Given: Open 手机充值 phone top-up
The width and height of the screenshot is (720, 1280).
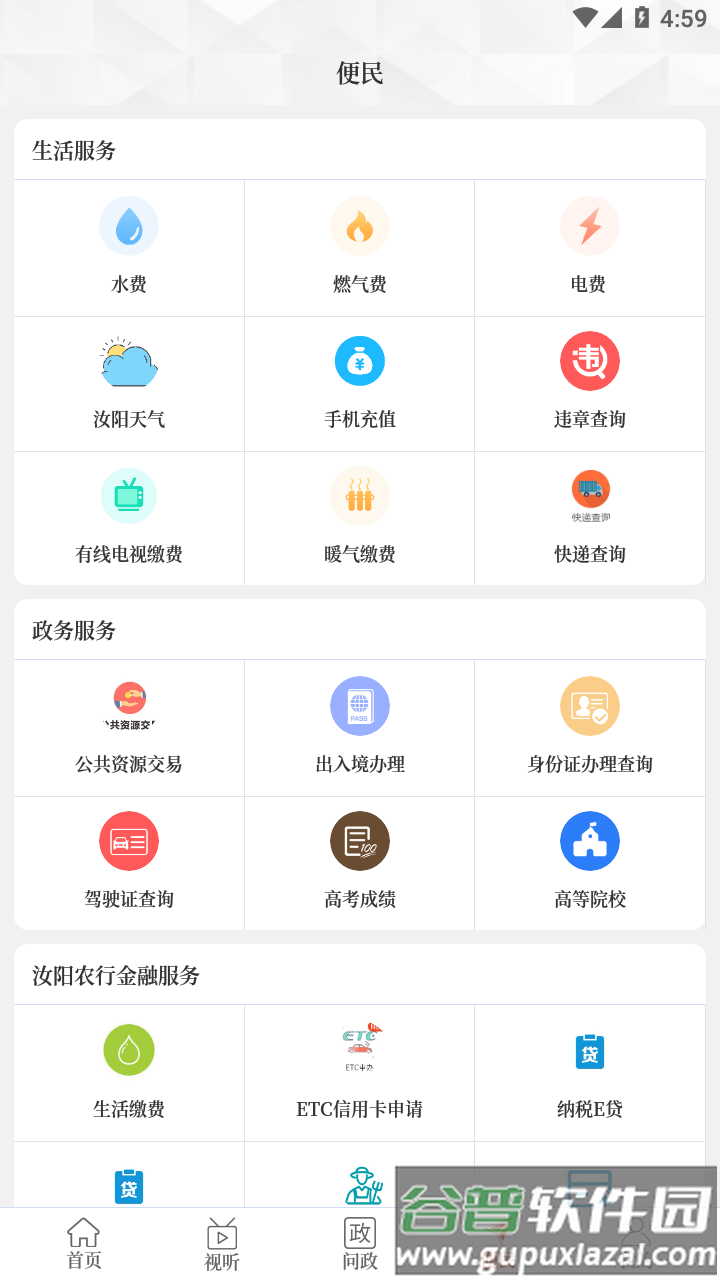Looking at the screenshot, I should click(x=359, y=383).
